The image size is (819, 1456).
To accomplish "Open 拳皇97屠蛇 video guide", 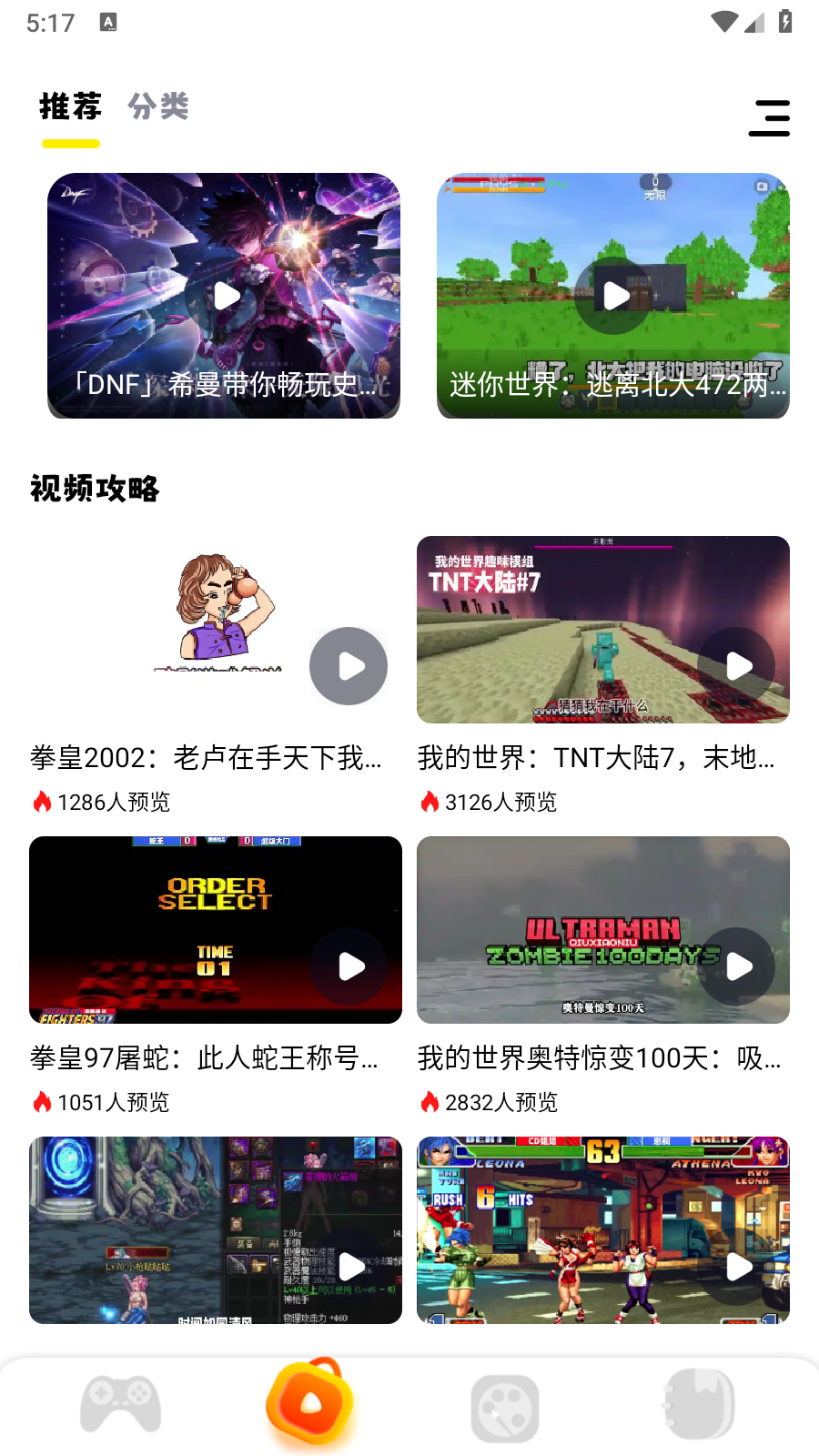I will click(216, 930).
